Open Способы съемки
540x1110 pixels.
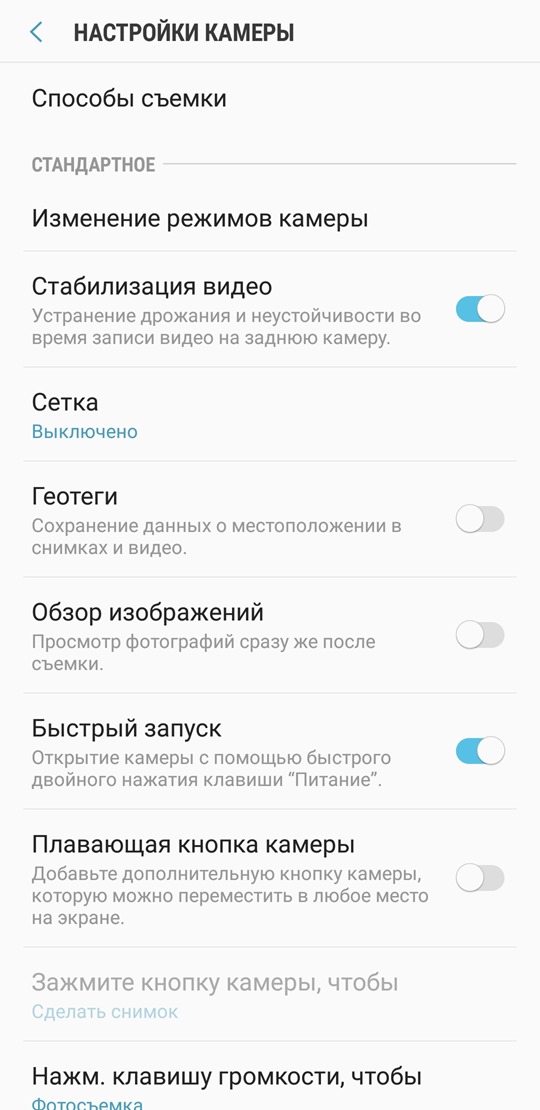click(x=270, y=98)
